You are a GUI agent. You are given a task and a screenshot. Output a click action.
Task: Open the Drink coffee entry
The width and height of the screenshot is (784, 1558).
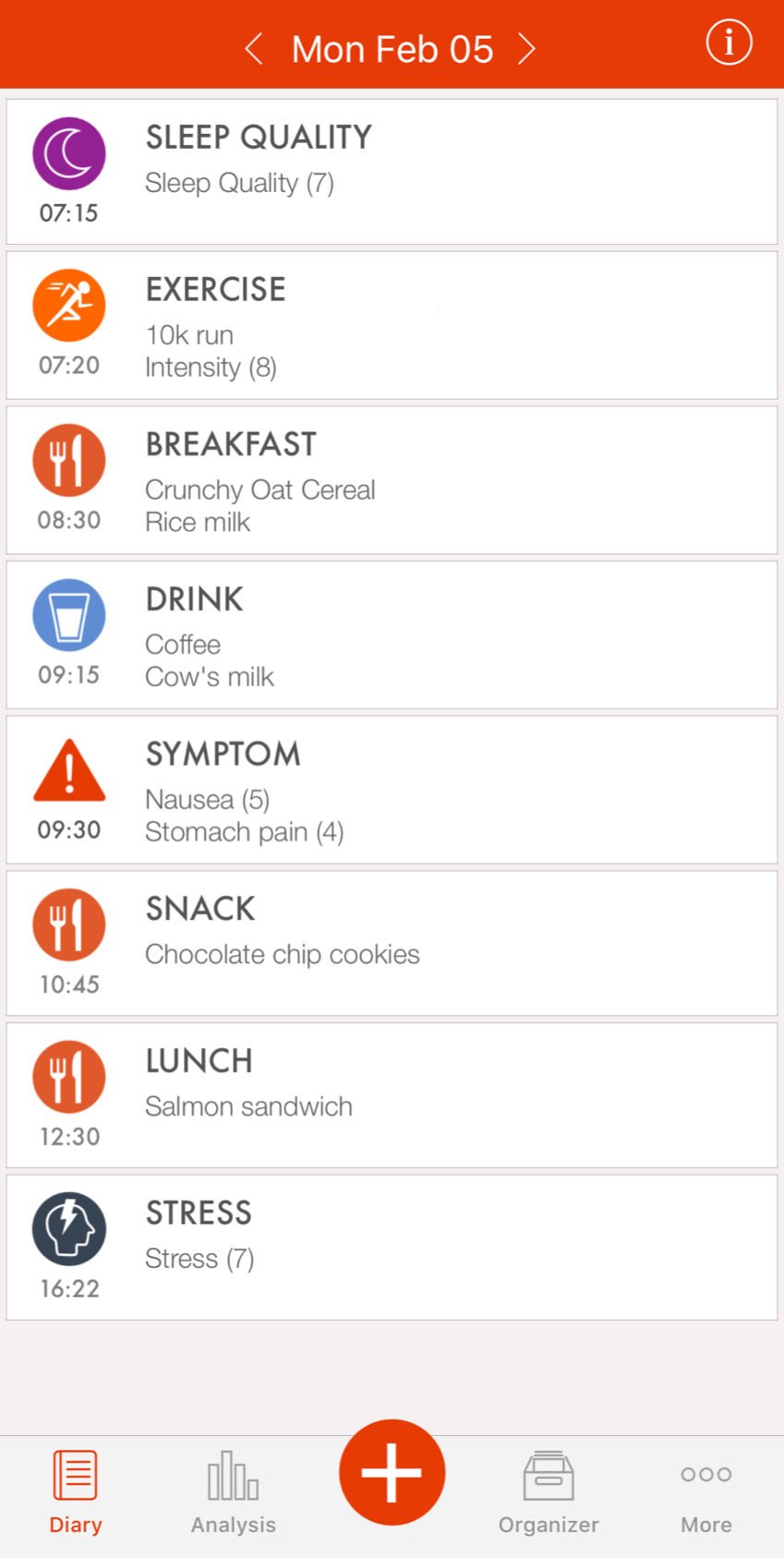point(392,635)
